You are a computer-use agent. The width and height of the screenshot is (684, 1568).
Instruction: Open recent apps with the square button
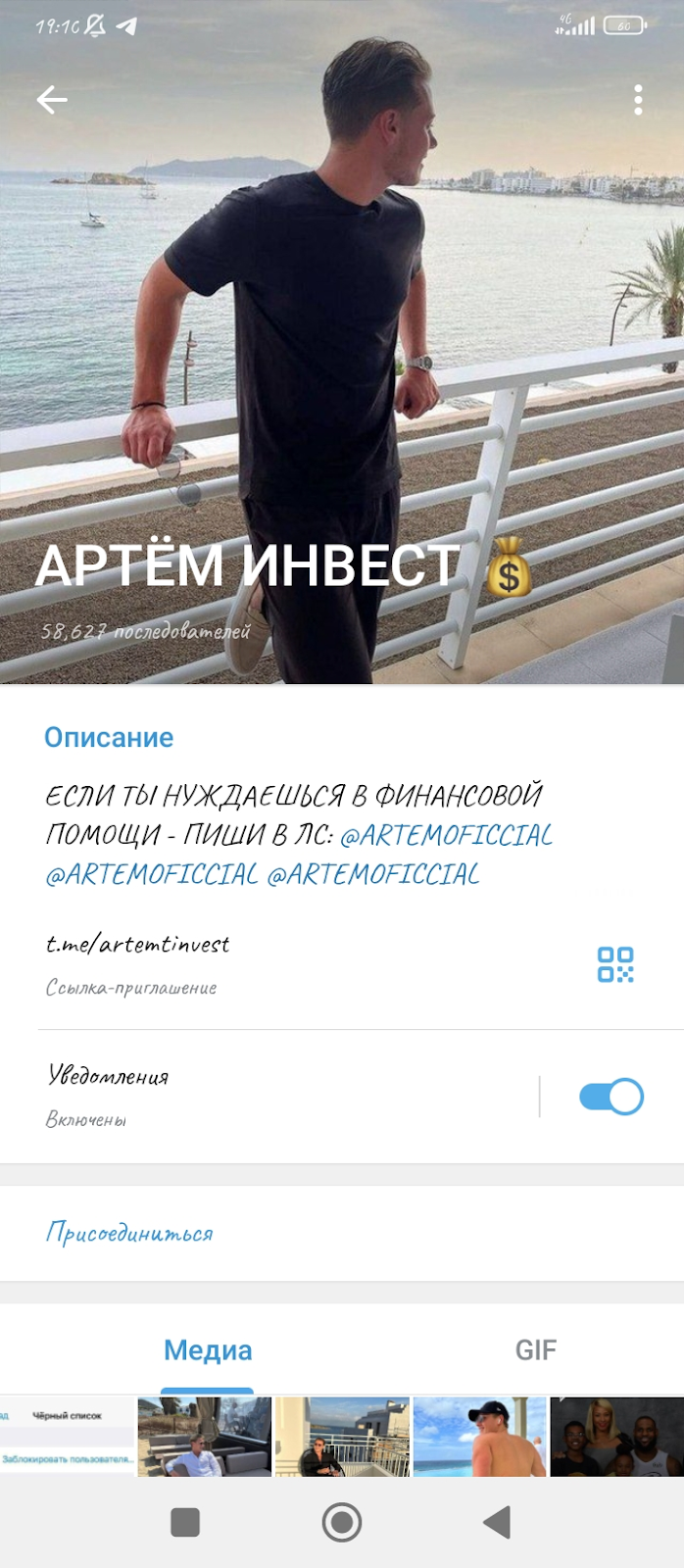[x=185, y=1522]
